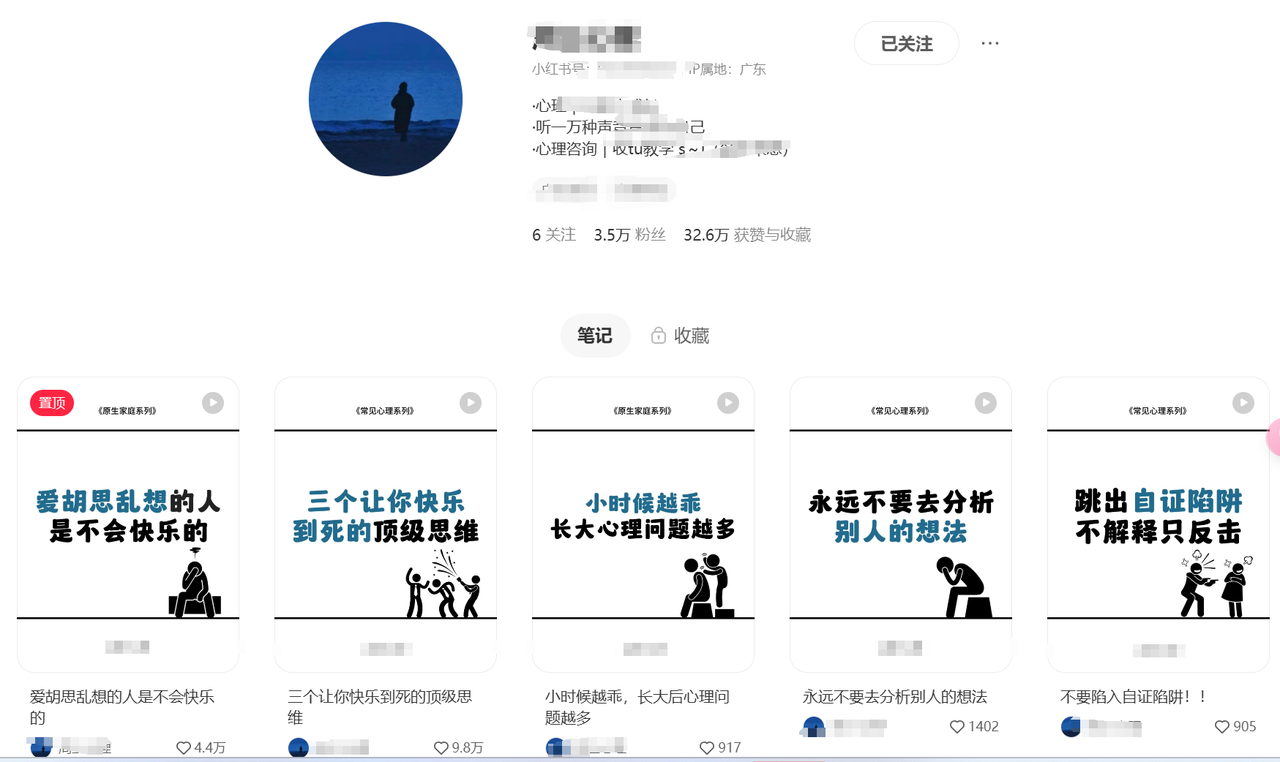Image resolution: width=1280 pixels, height=762 pixels.
Task: Open the note 小时候越乖长大心理问题越多
Action: tap(643, 524)
